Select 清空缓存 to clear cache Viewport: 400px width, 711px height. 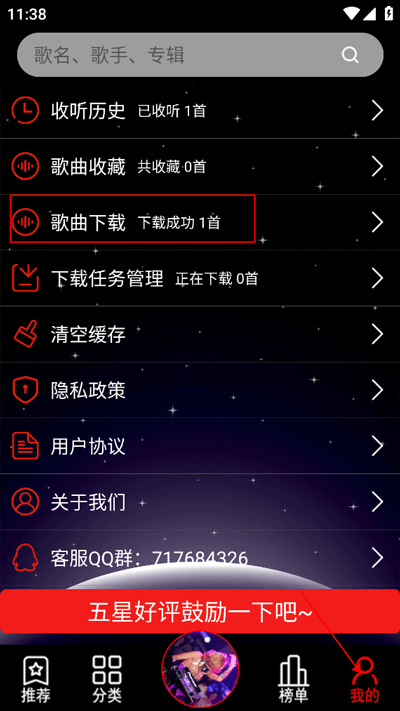200,334
